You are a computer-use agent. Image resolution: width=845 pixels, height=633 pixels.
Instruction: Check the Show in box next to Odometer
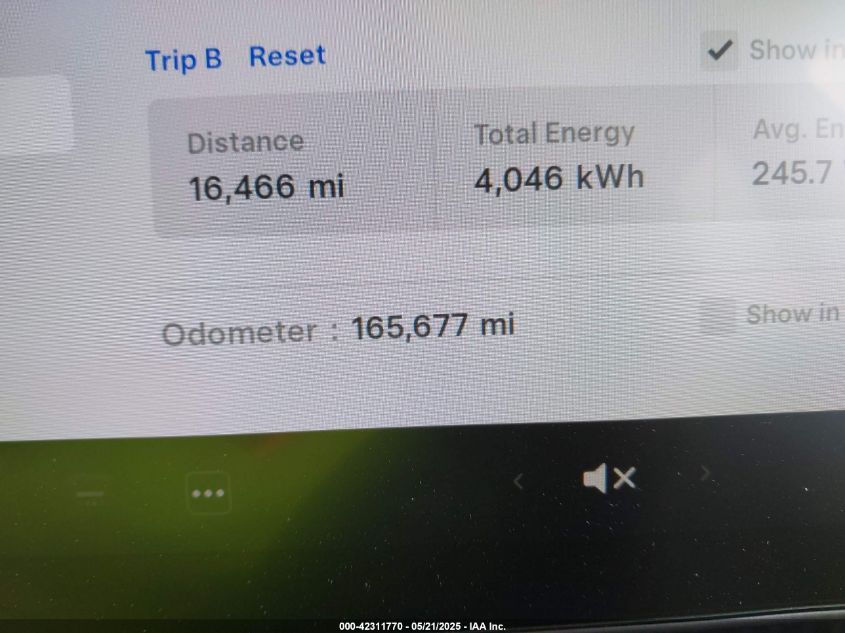[717, 317]
